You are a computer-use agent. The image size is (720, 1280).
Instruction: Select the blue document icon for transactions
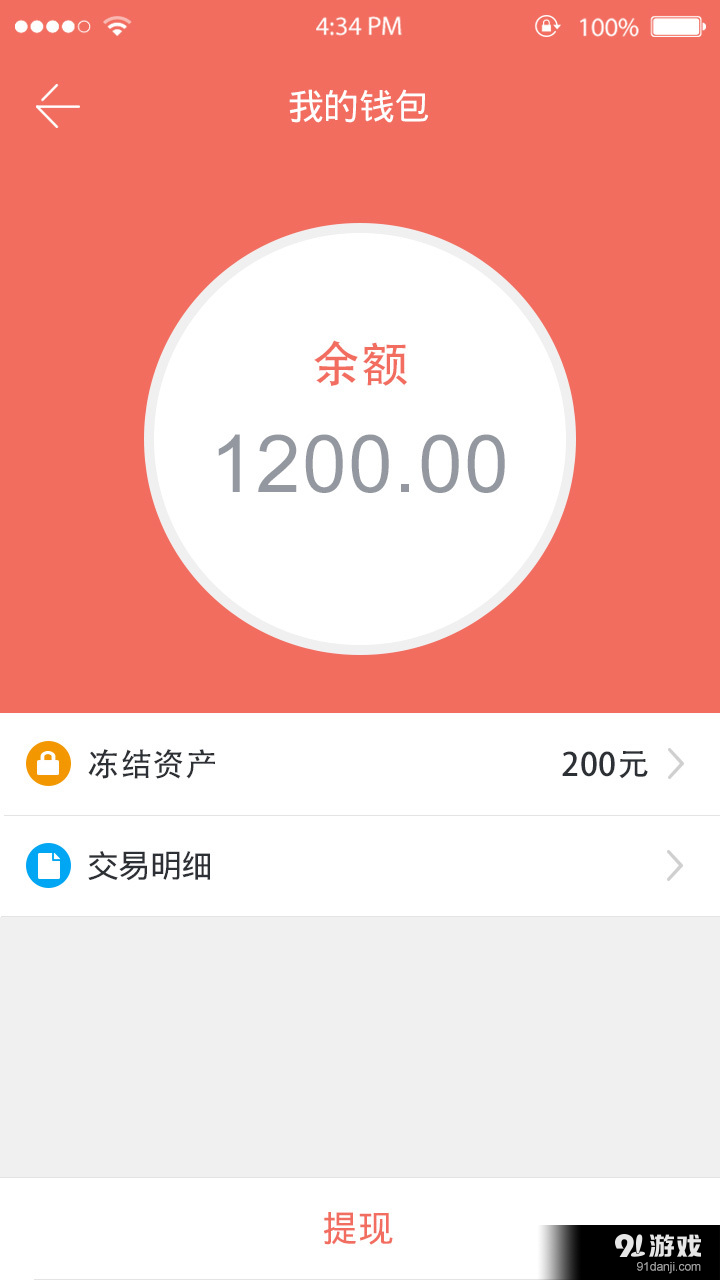tap(48, 865)
